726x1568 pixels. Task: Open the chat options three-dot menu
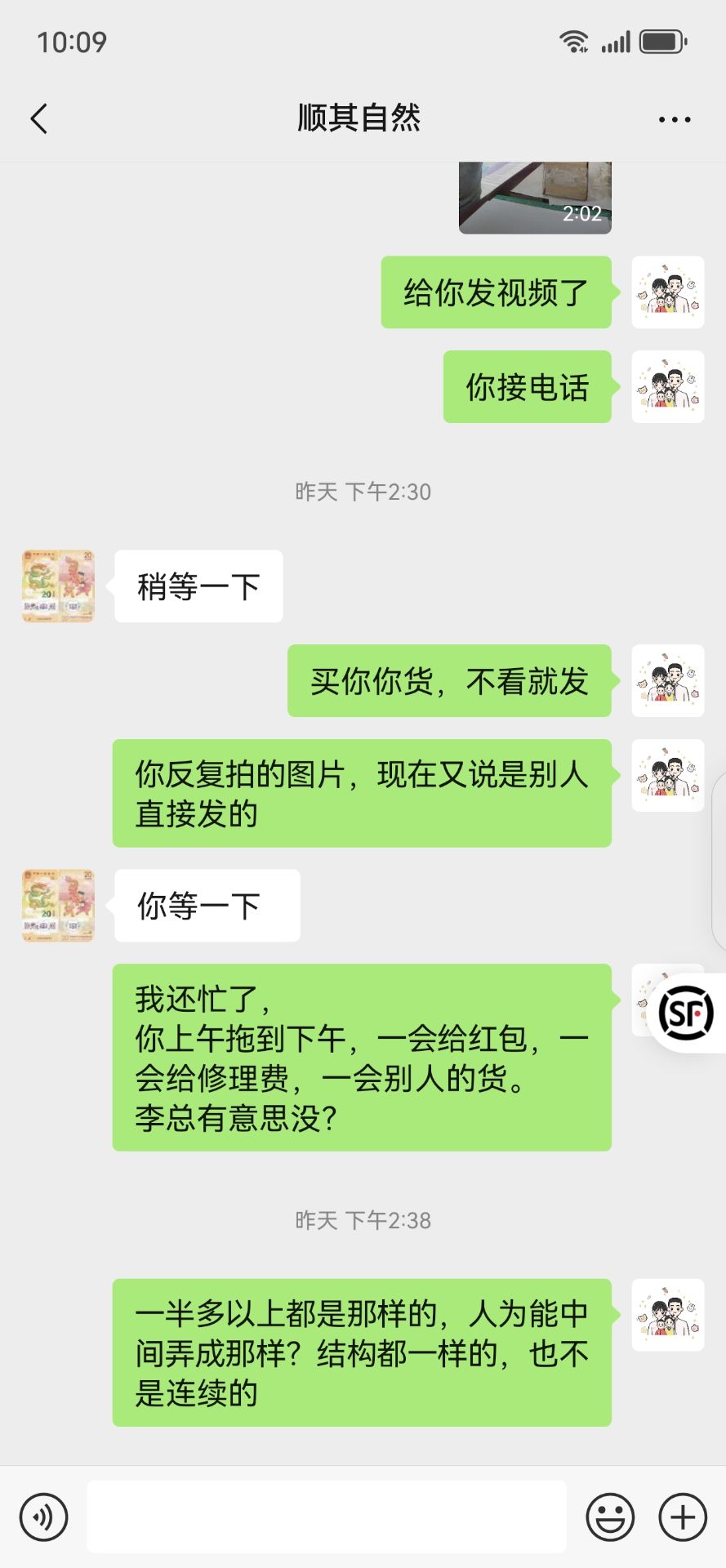point(675,119)
